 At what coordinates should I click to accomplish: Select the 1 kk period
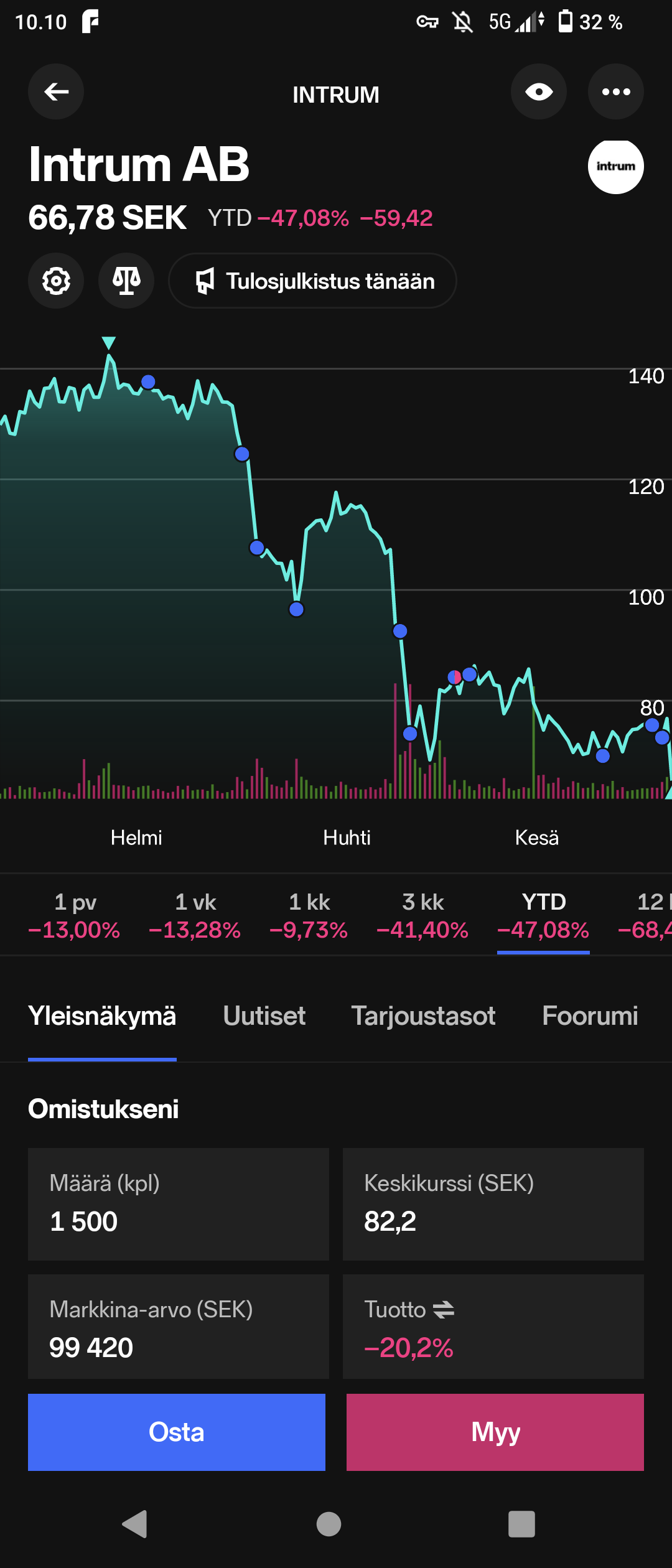point(309,915)
